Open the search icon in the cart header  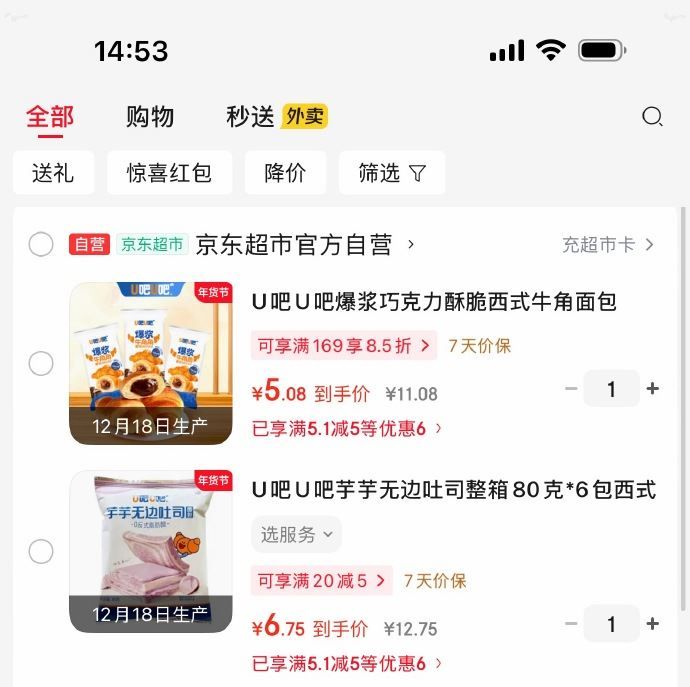652,117
